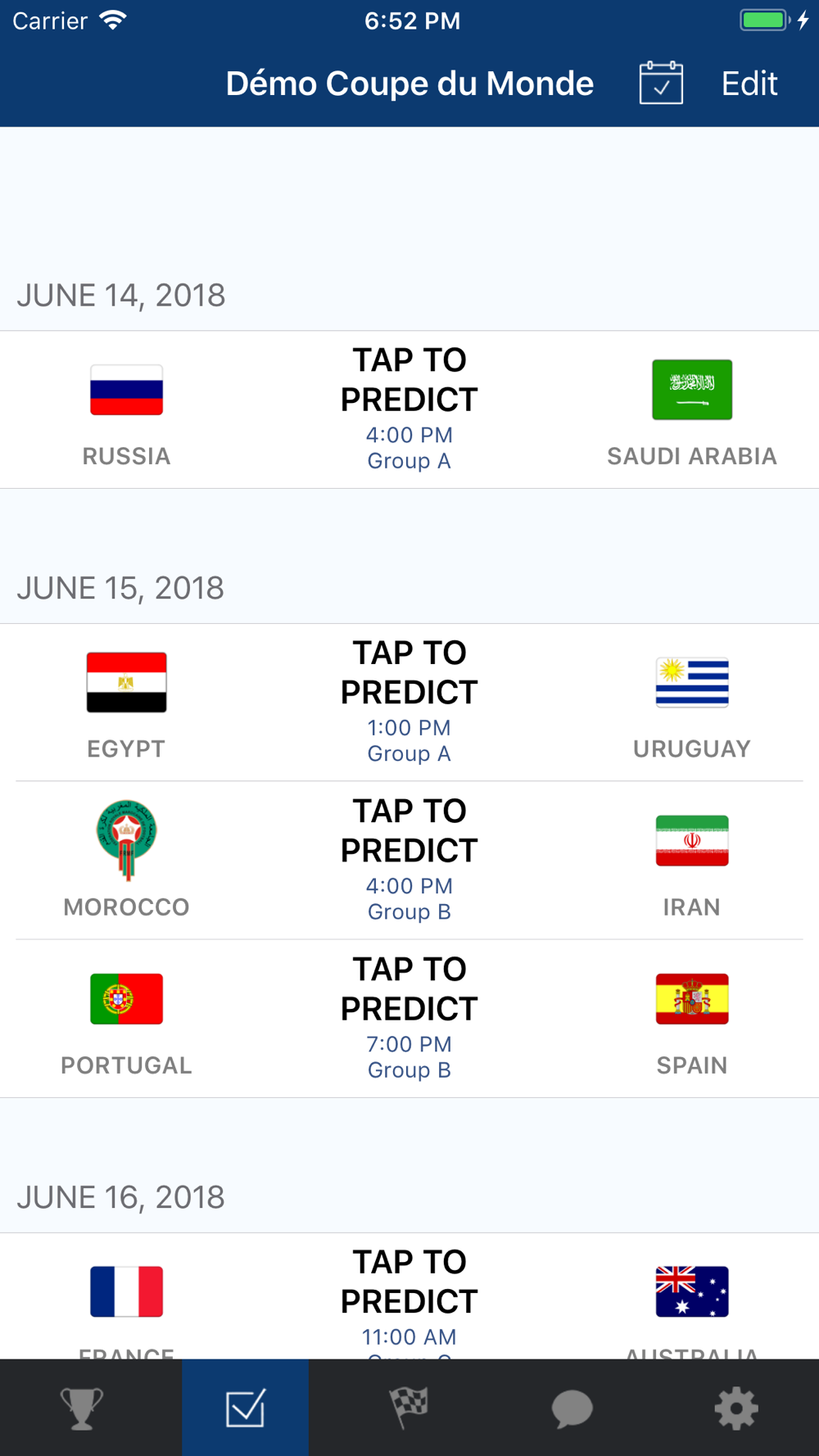
Task: Open the checkered flag tab
Action: click(x=409, y=1408)
